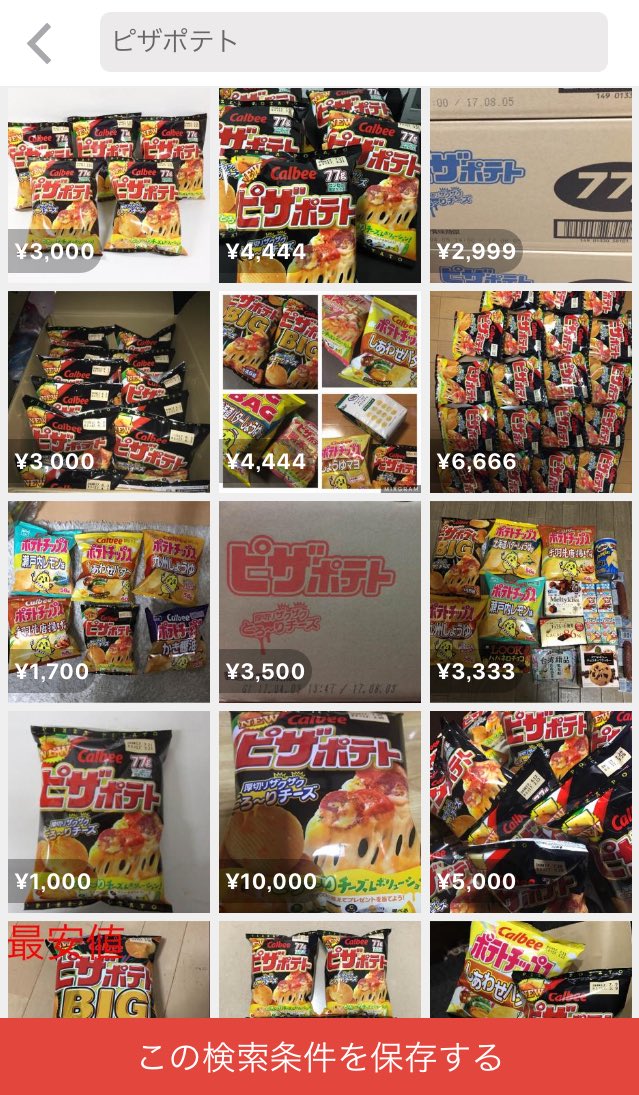
Task: Open the ¥4,444 single-photo listing
Action: (320, 185)
